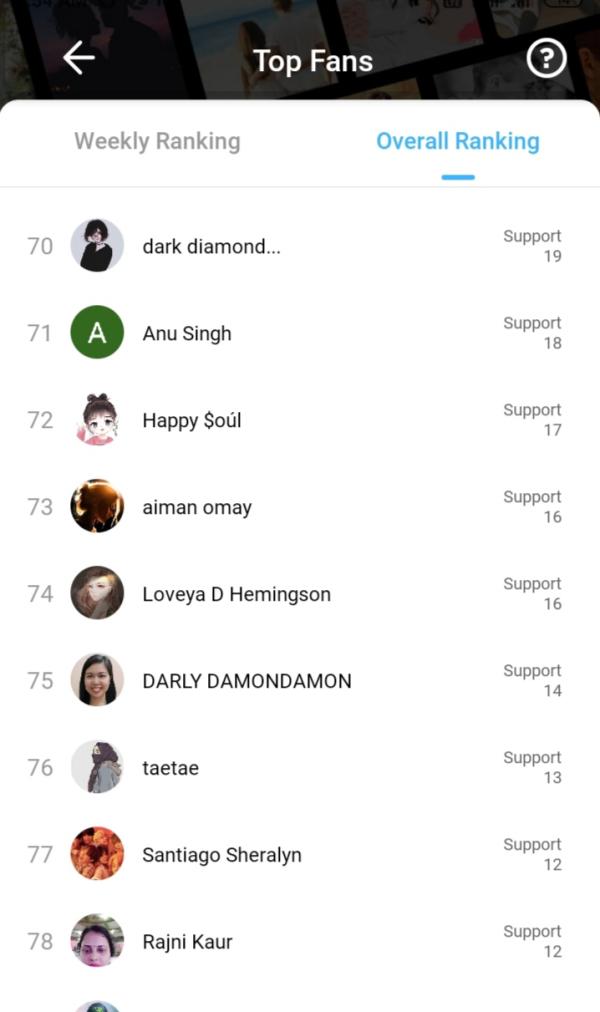Open Loveya D Hemingson's profile
This screenshot has width=600, height=1012.
[236, 594]
